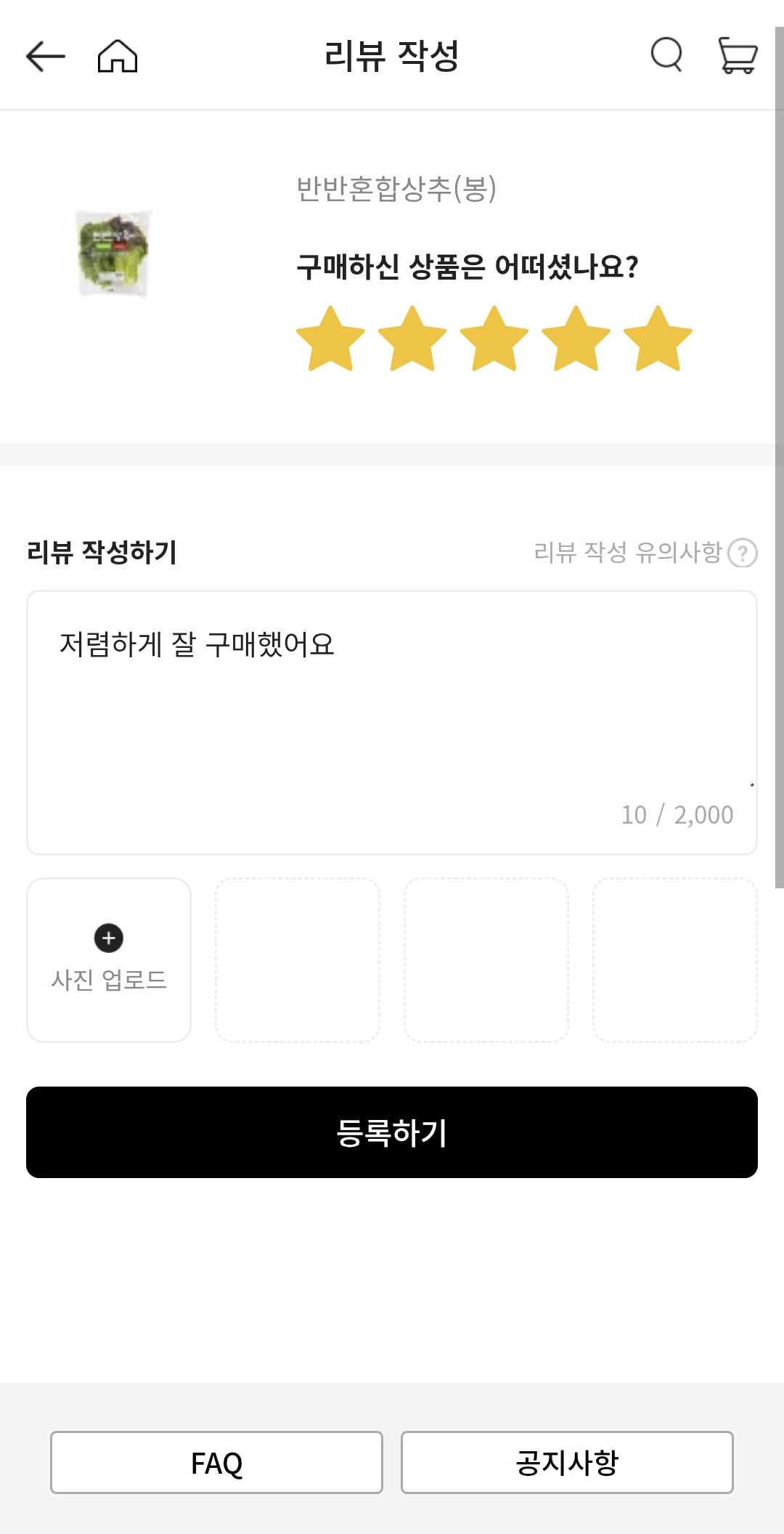Open the home screen via the house icon
This screenshot has height=1534, width=784.
pyautogui.click(x=116, y=57)
